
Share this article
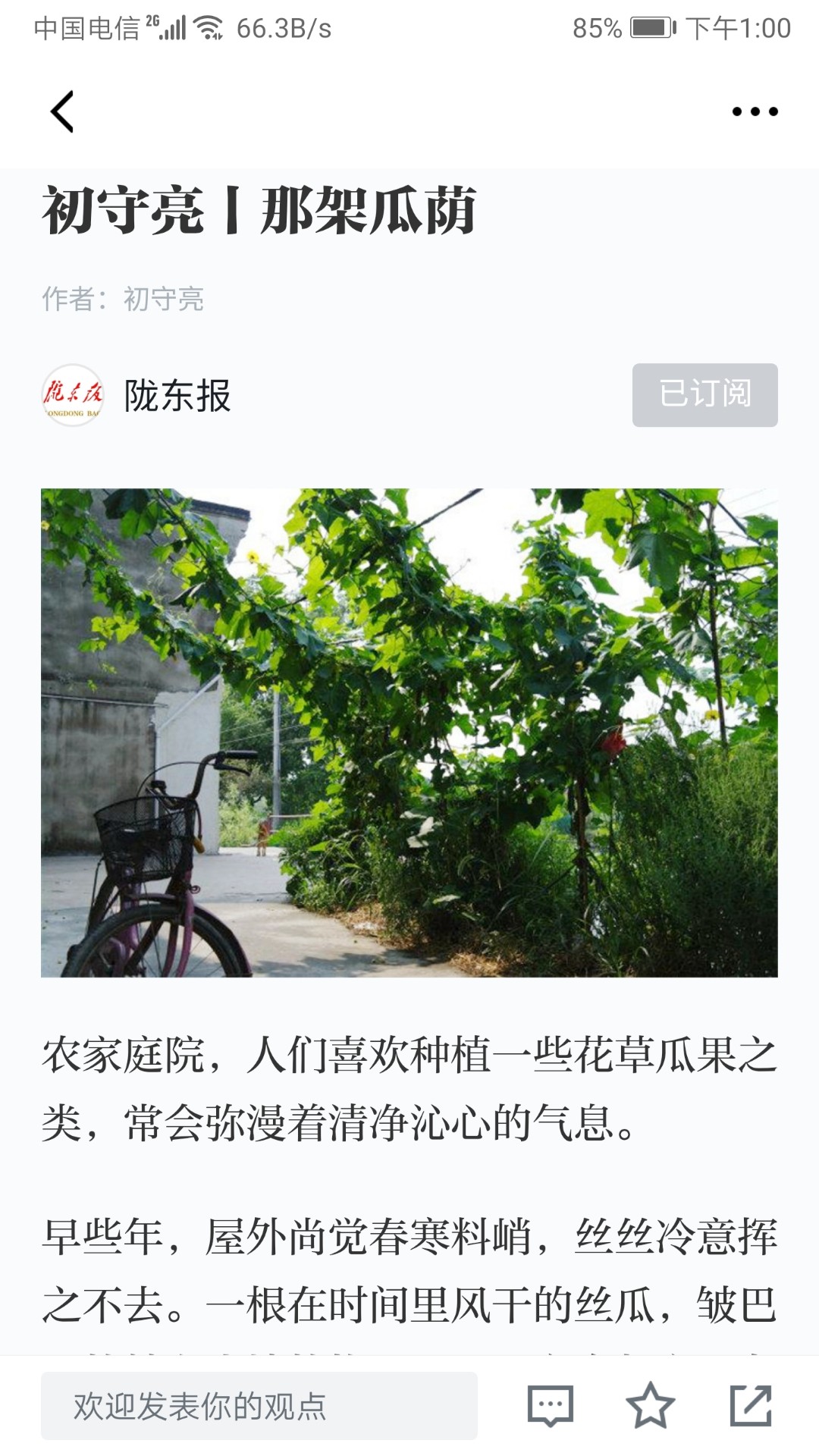[x=751, y=1405]
